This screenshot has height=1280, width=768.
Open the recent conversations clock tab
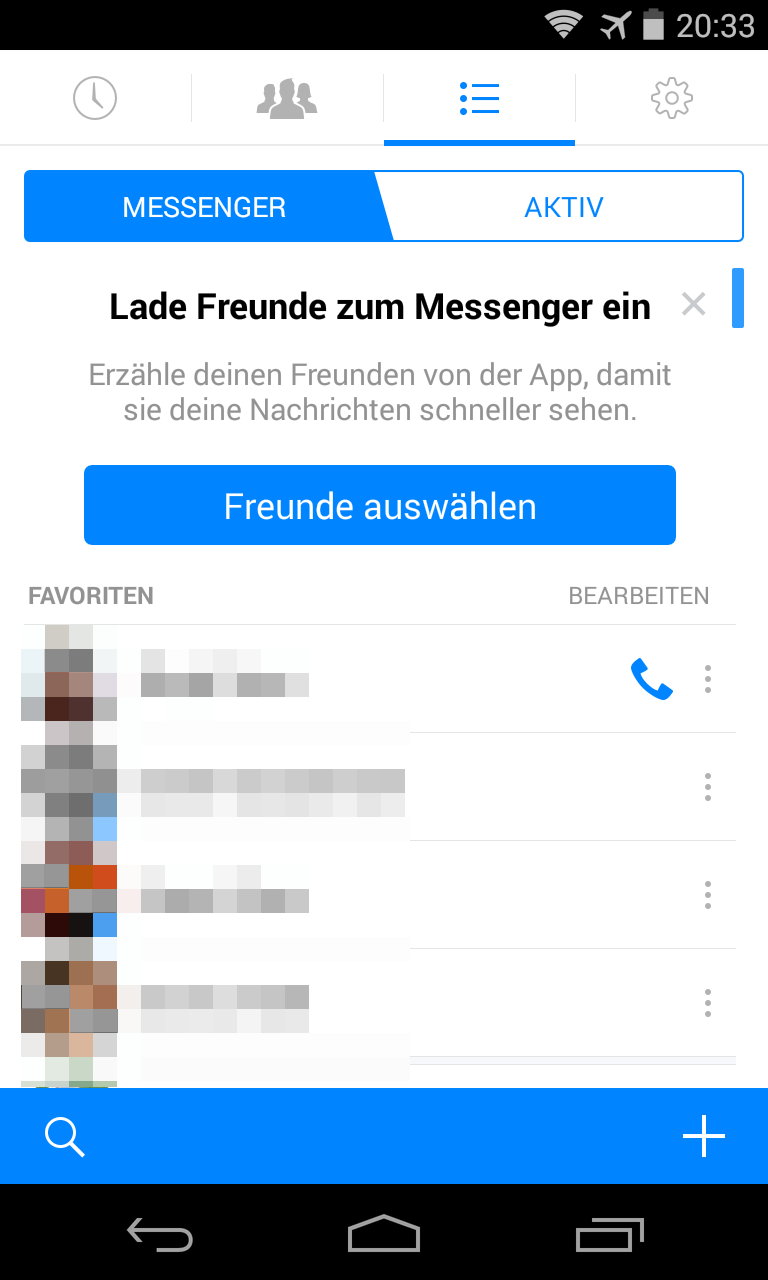click(95, 98)
